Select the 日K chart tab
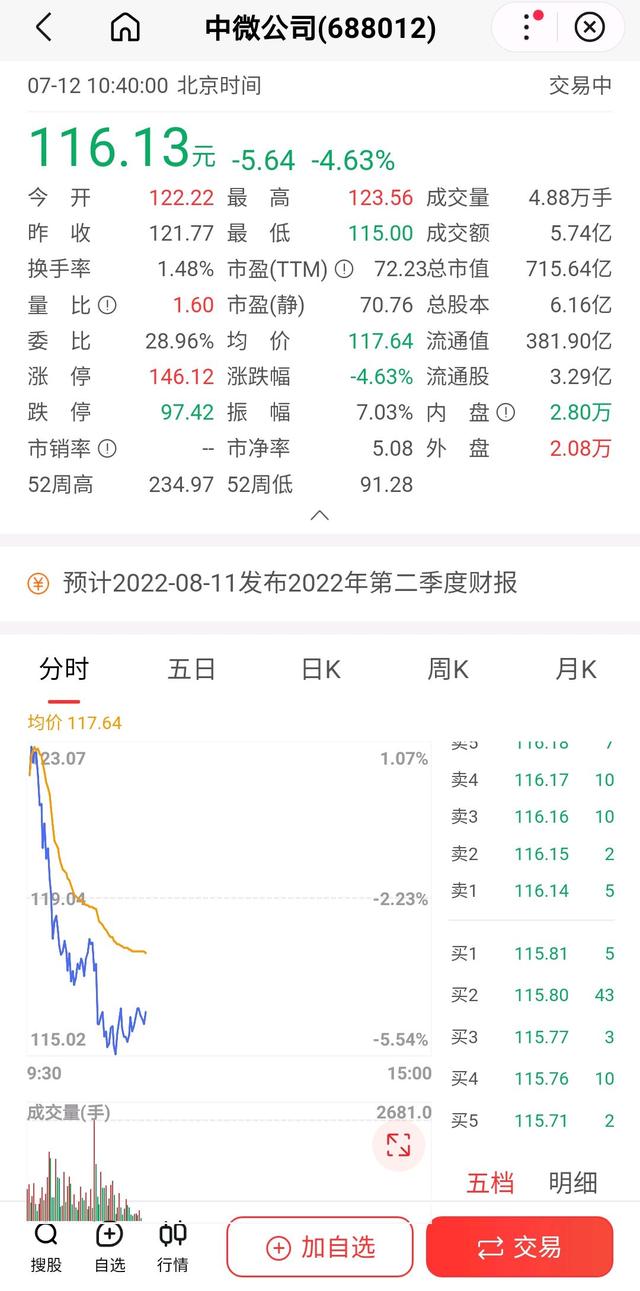 [x=321, y=669]
